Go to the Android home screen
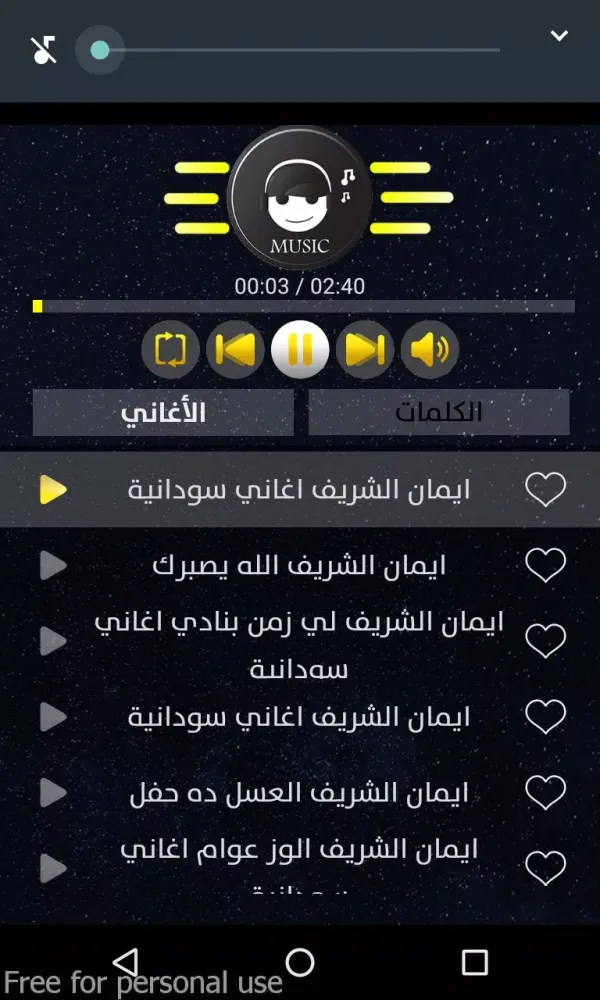600x1000 pixels. [300, 962]
